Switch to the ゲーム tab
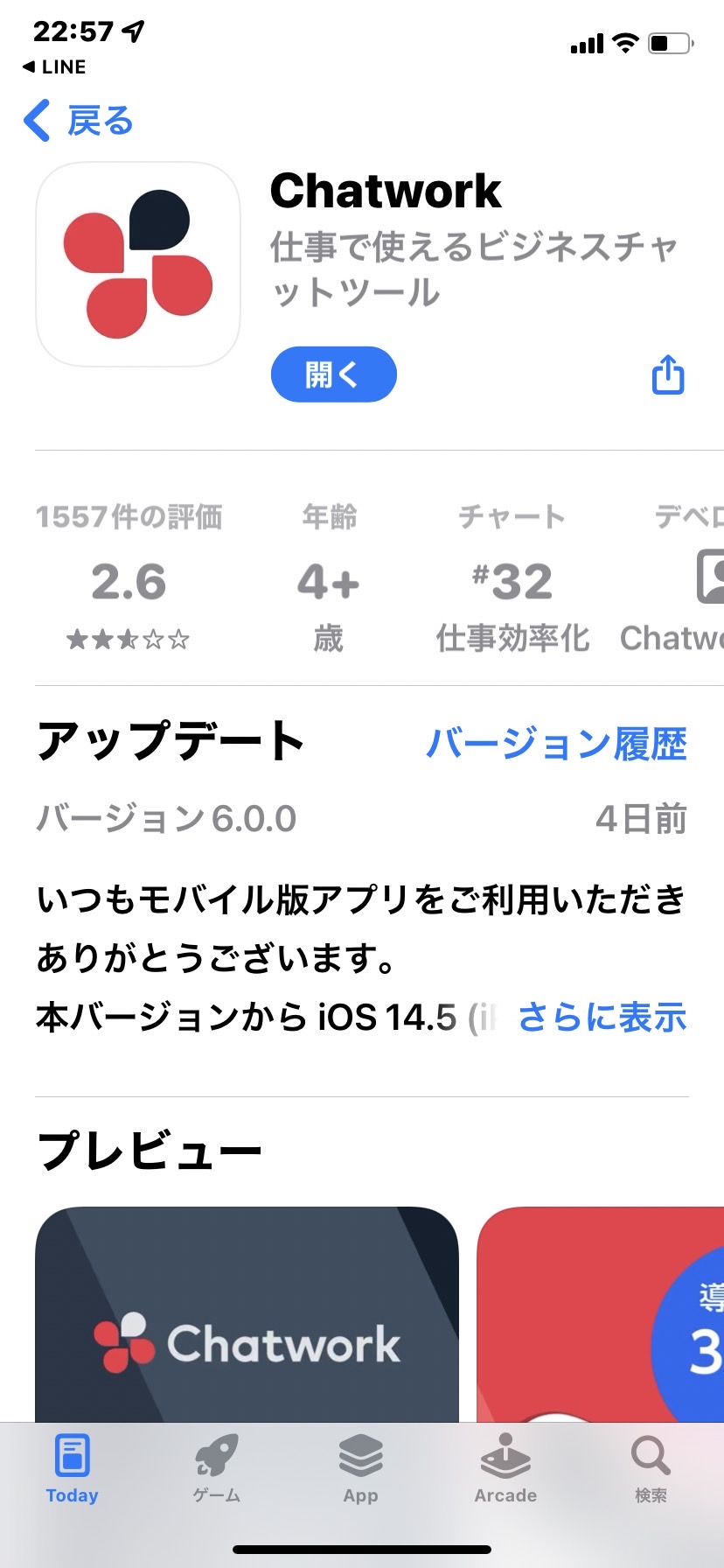The height and width of the screenshot is (1568, 724). pyautogui.click(x=217, y=1469)
